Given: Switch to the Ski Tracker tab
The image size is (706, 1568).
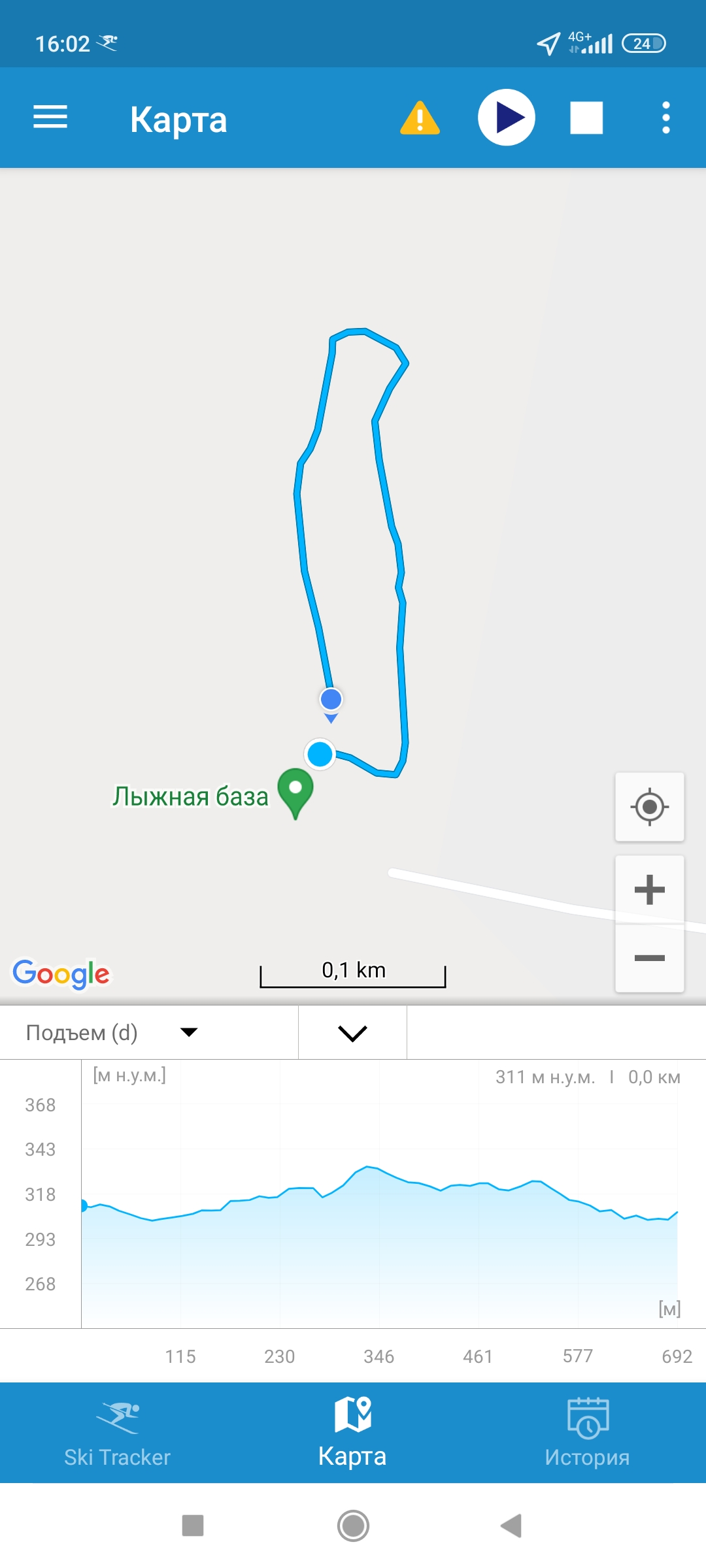Looking at the screenshot, I should coord(118,1433).
